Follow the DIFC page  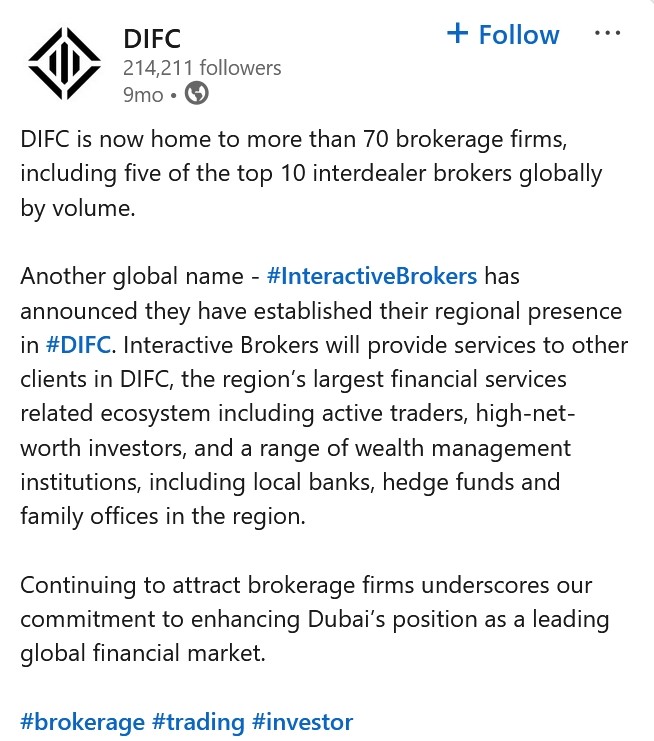tap(503, 35)
